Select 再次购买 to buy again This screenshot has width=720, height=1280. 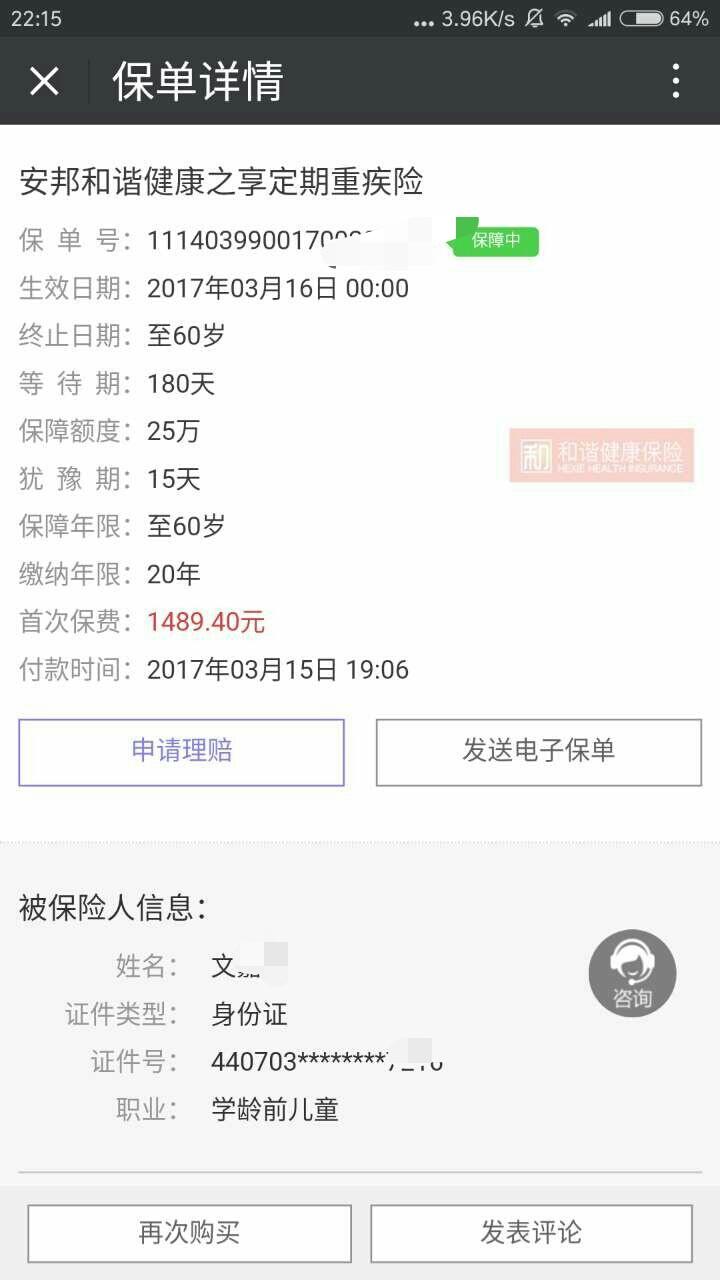189,1233
